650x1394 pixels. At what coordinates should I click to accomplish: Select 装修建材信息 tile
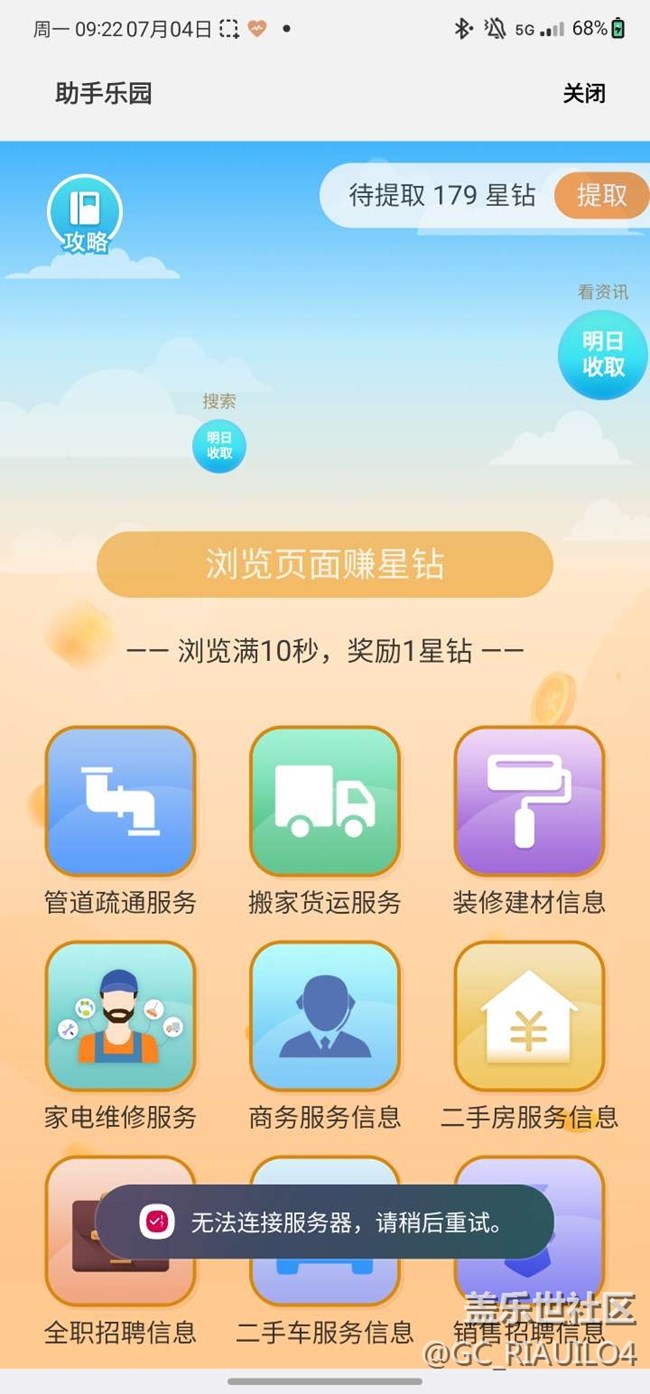click(x=529, y=802)
